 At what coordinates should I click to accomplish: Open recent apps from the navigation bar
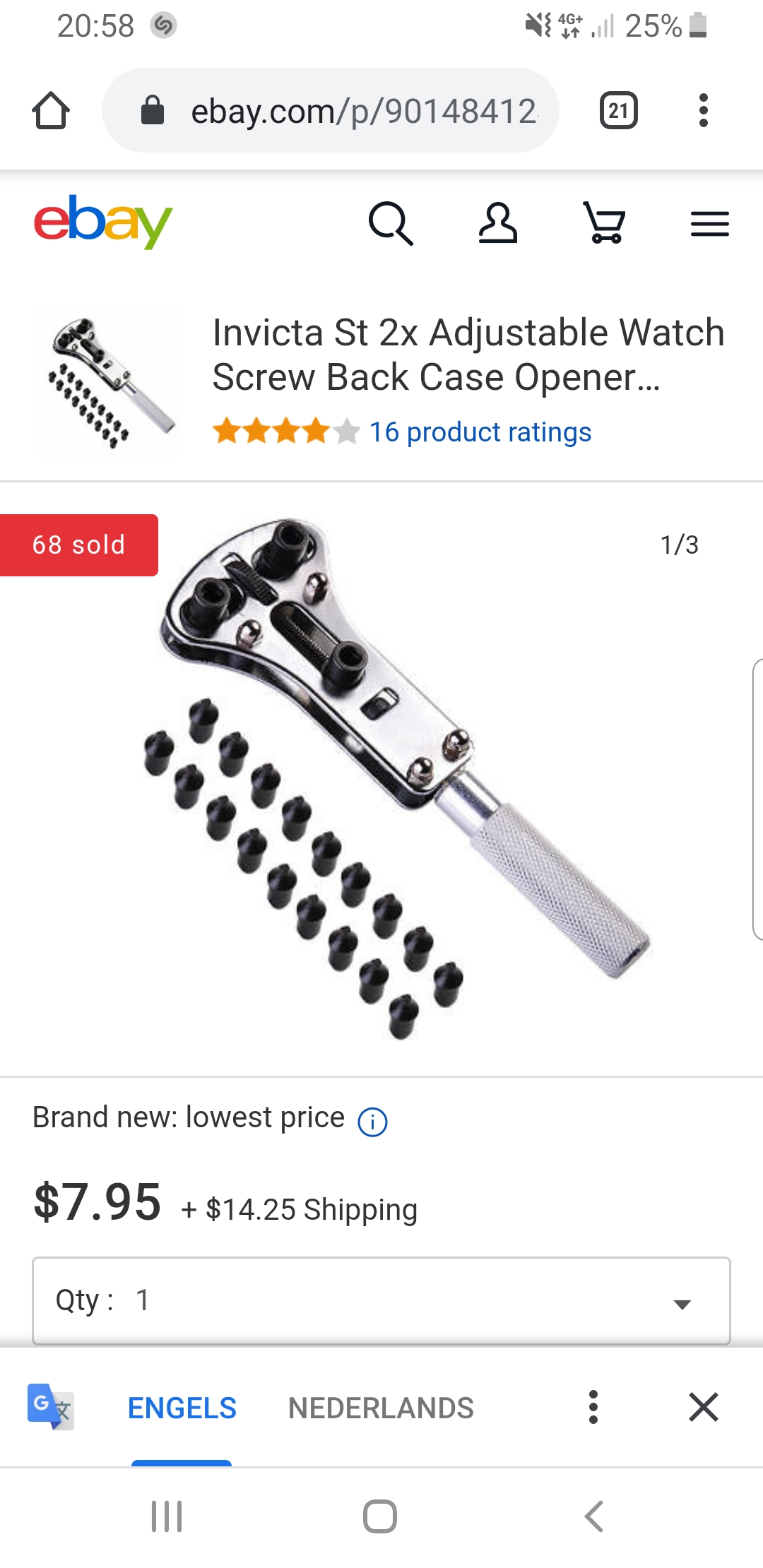(167, 1516)
